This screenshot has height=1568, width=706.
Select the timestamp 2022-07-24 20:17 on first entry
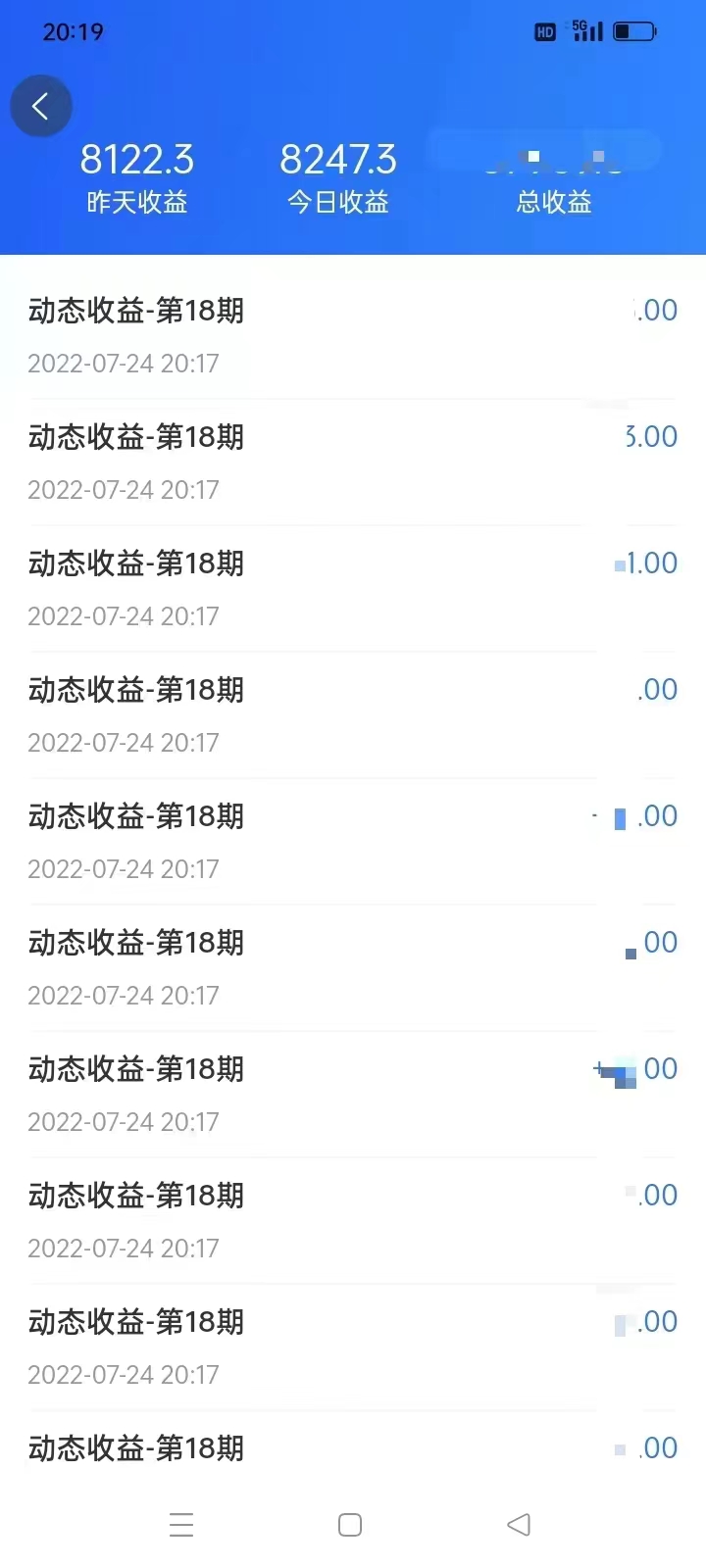(x=125, y=364)
